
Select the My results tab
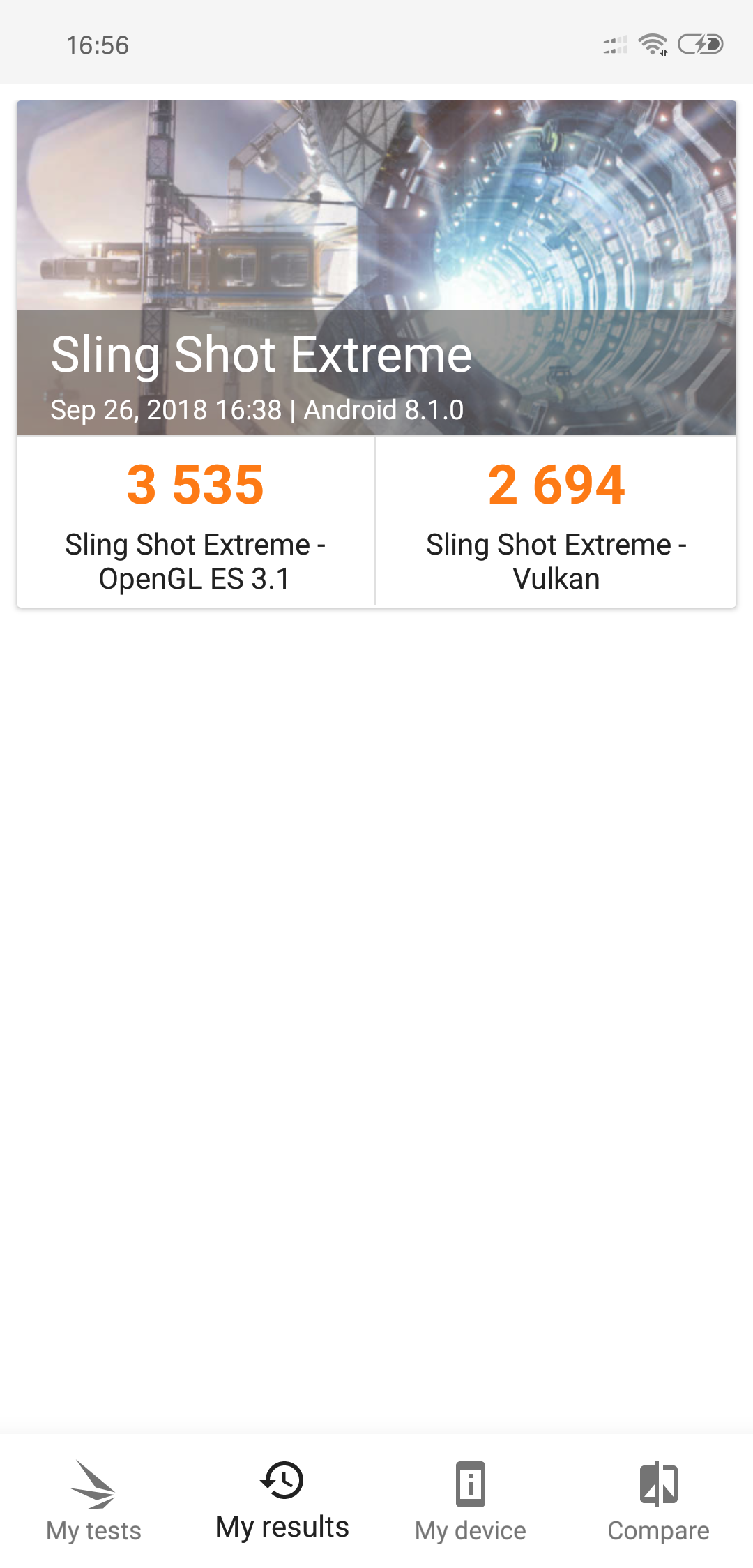[282, 1501]
